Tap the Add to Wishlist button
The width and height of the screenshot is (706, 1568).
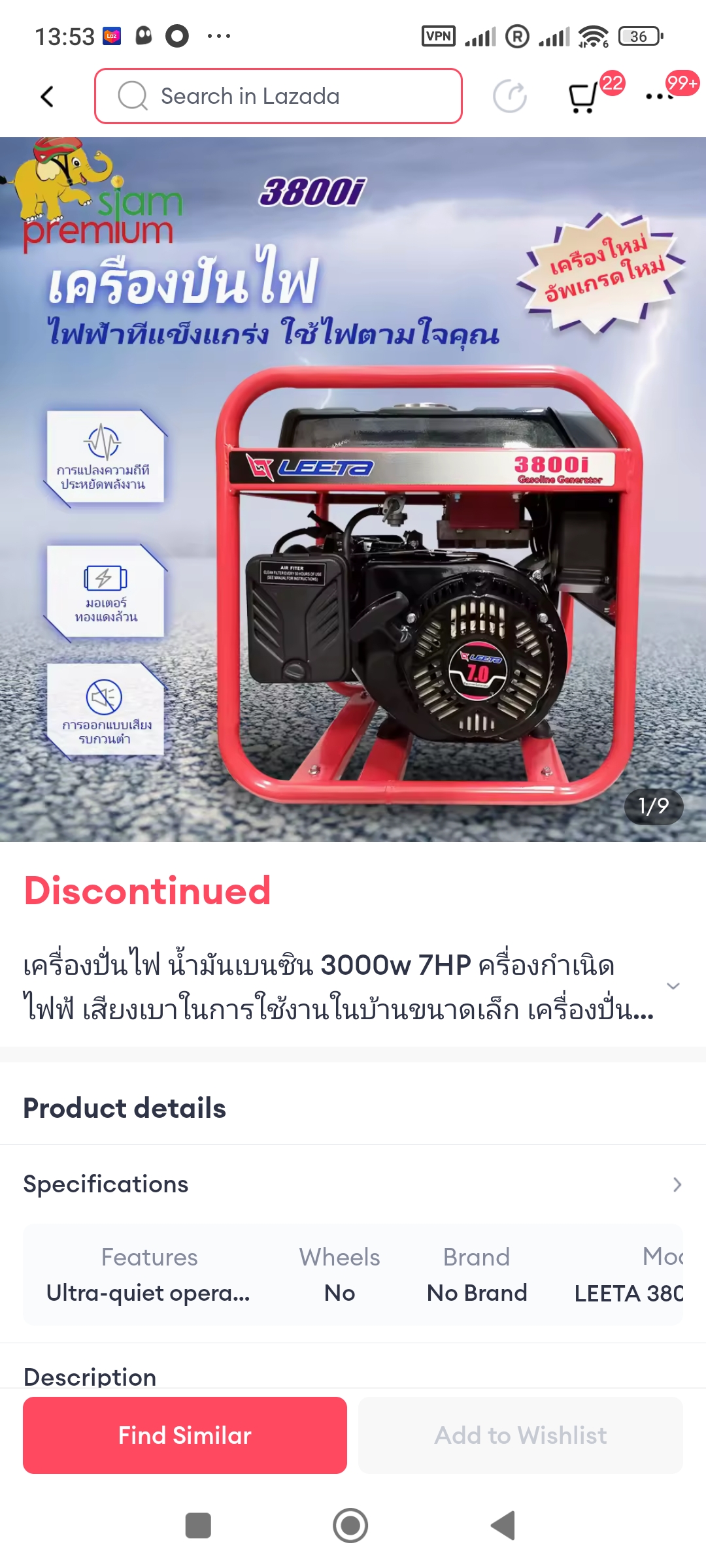pyautogui.click(x=521, y=1435)
